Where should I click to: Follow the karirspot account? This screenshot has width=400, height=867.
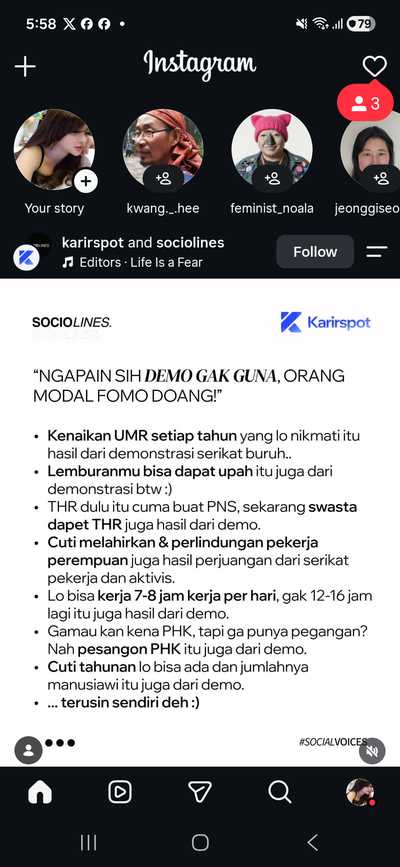pos(315,252)
